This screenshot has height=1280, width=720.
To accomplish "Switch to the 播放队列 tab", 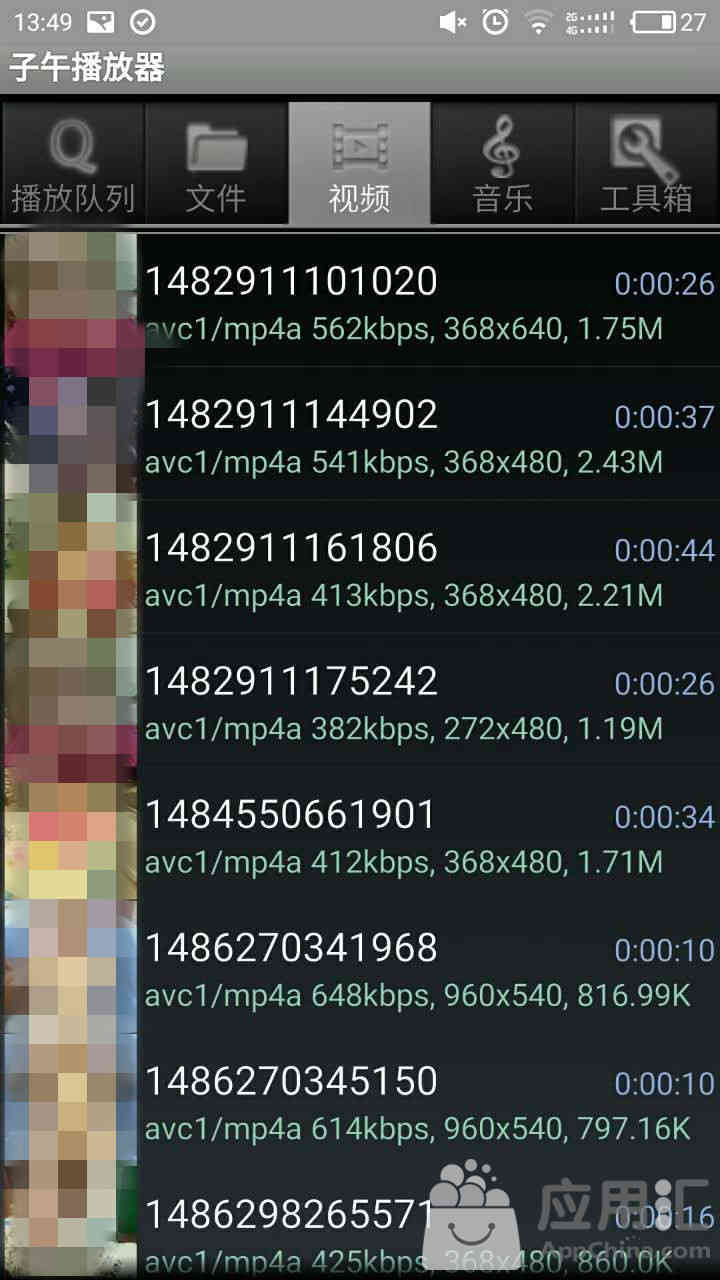I will [x=73, y=163].
